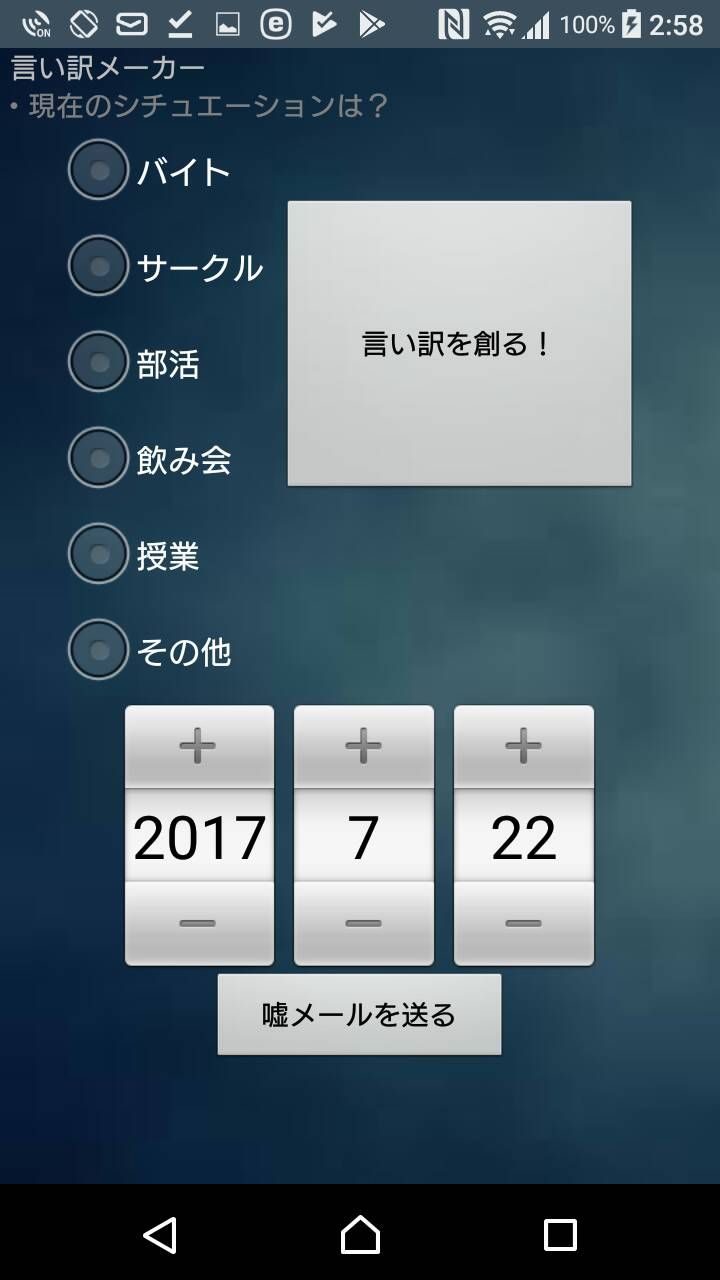Select the バイト radio button
The height and width of the screenshot is (1280, 720).
[150, 170]
